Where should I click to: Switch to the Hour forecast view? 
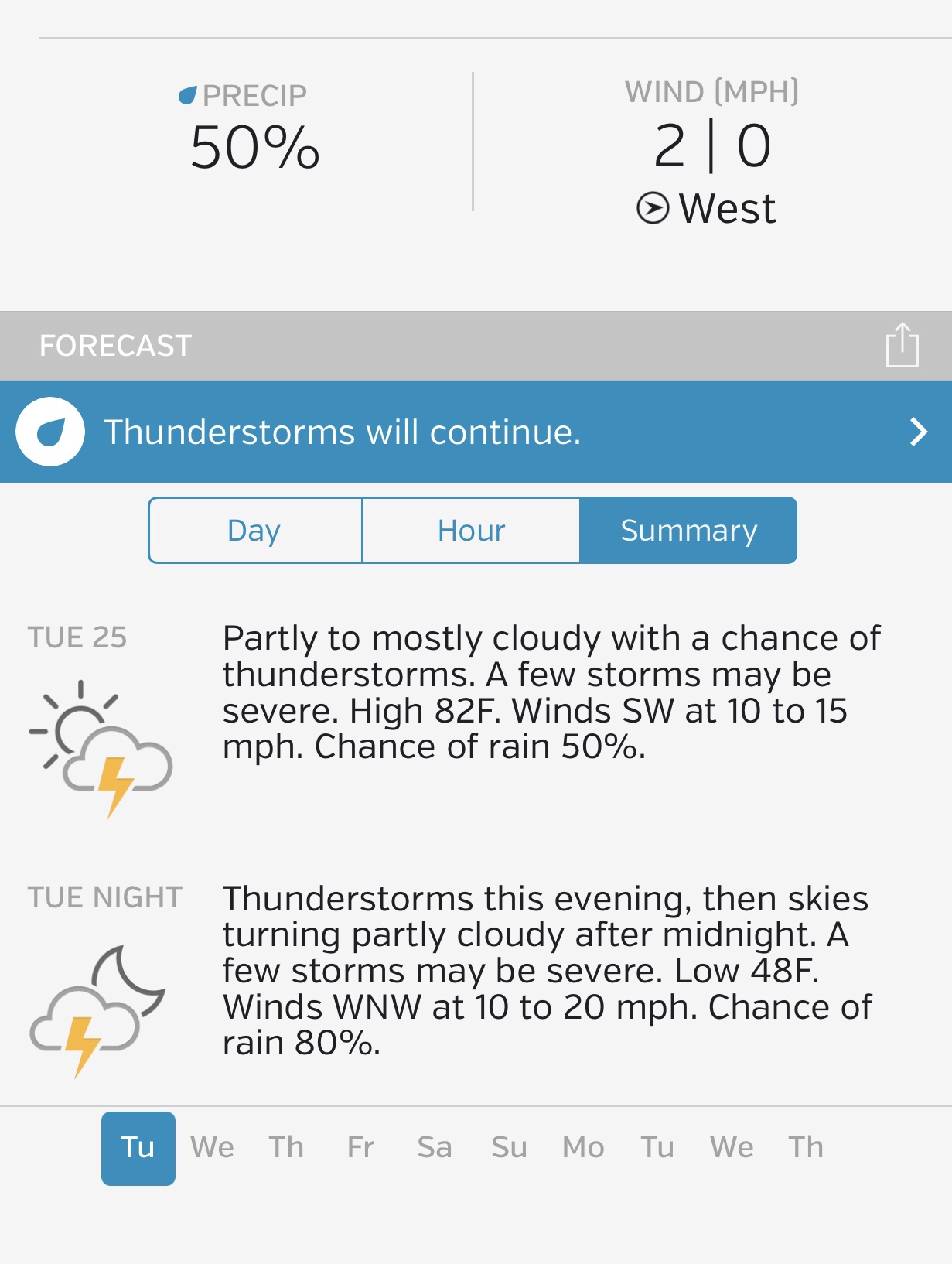471,531
